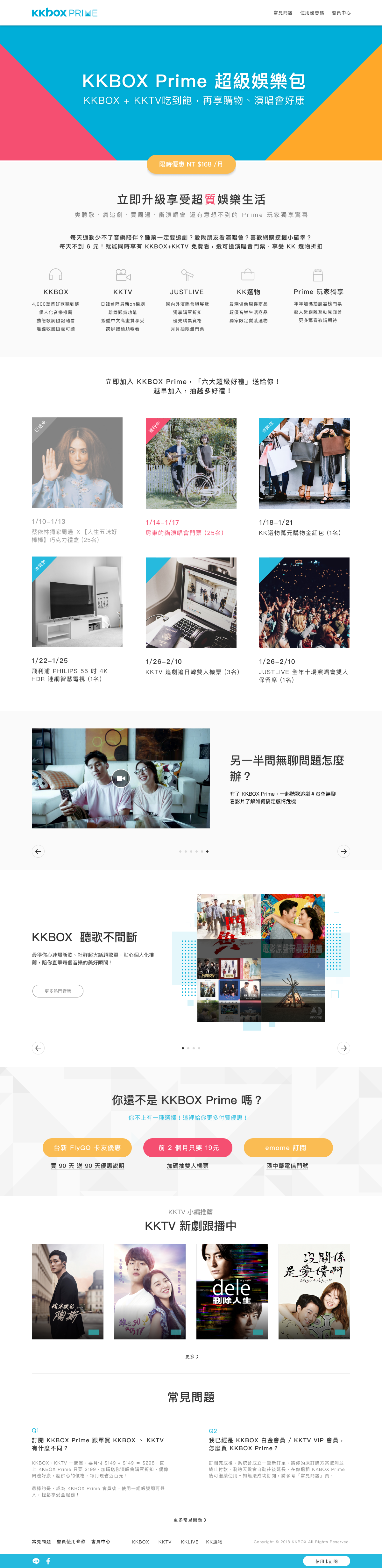382x1568 pixels.
Task: Open 使用優惠碼 in the top navigation
Action: (x=311, y=13)
